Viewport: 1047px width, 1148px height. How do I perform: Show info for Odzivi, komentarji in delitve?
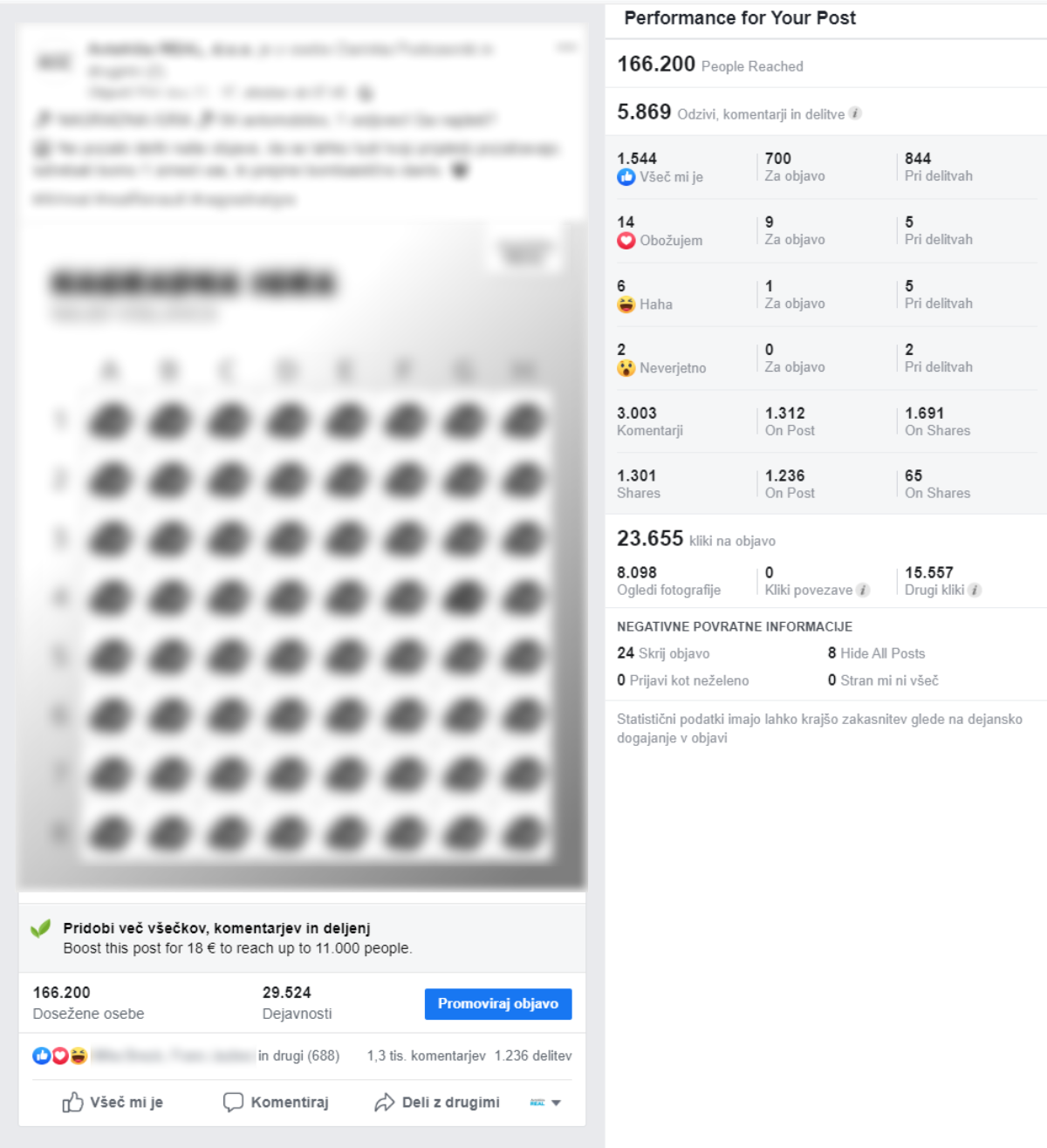[856, 113]
